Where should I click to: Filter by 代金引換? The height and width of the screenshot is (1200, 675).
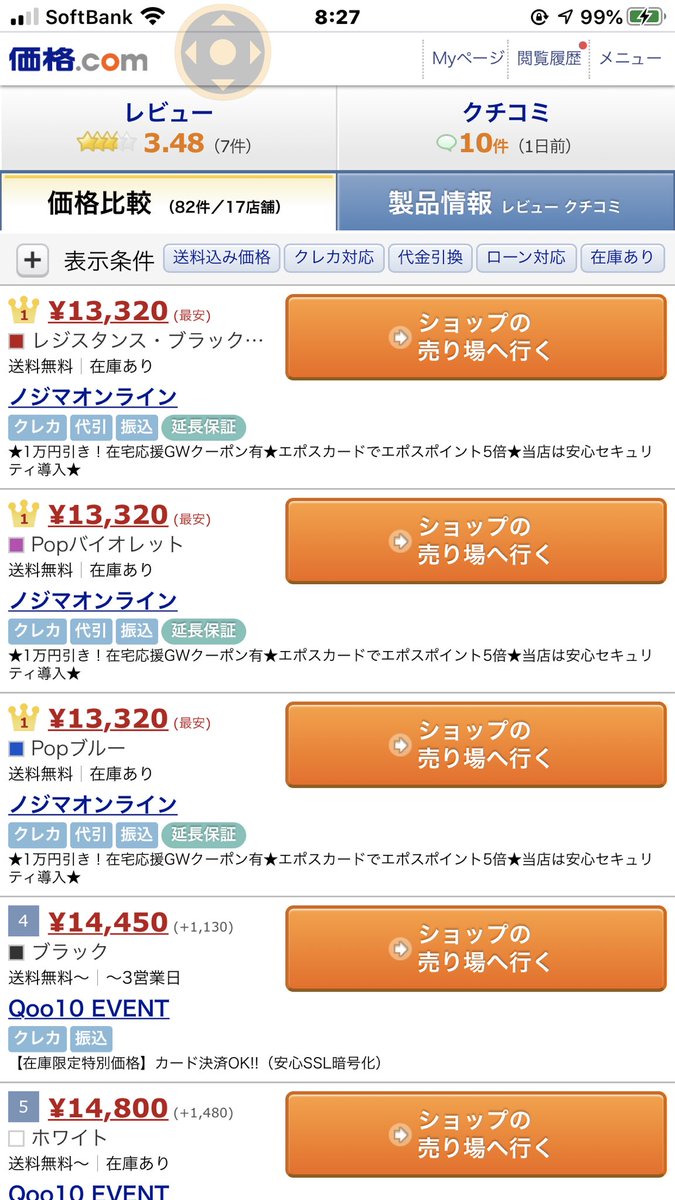coord(430,257)
